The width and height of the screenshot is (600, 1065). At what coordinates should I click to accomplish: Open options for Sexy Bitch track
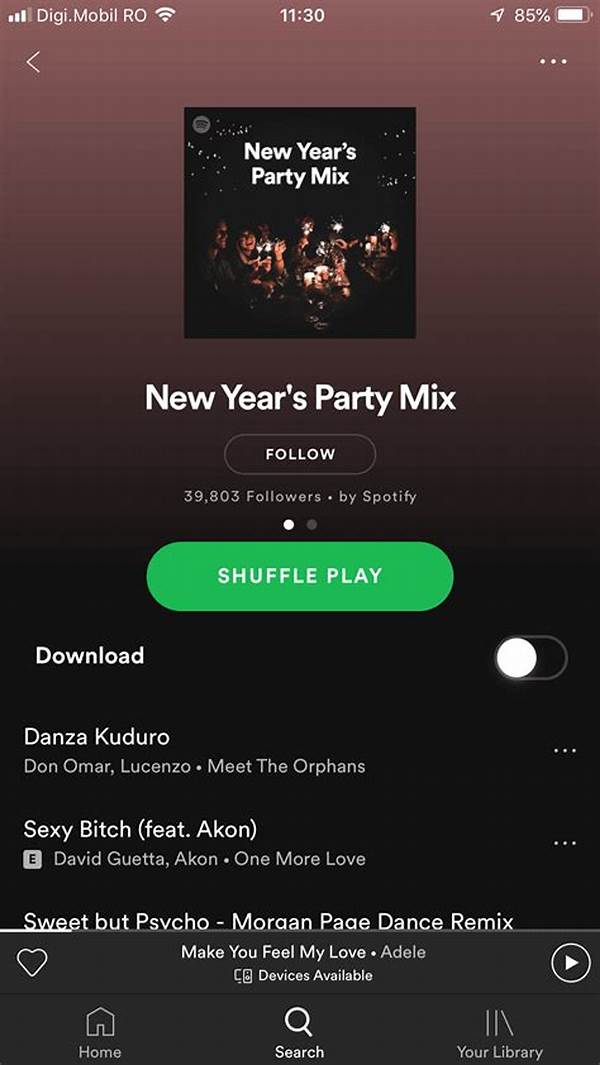pyautogui.click(x=565, y=843)
